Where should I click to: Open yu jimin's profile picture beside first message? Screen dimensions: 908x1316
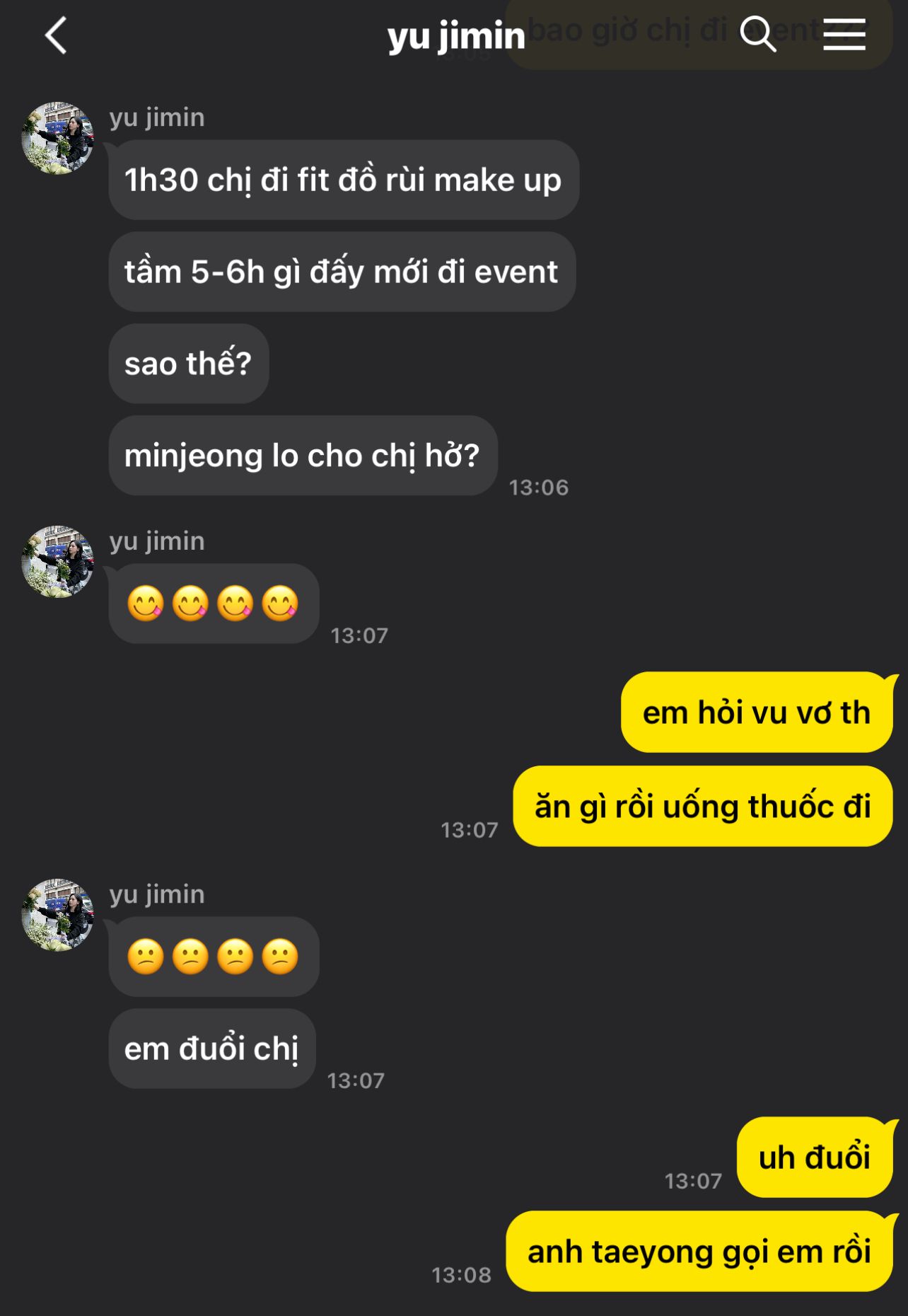tap(57, 138)
